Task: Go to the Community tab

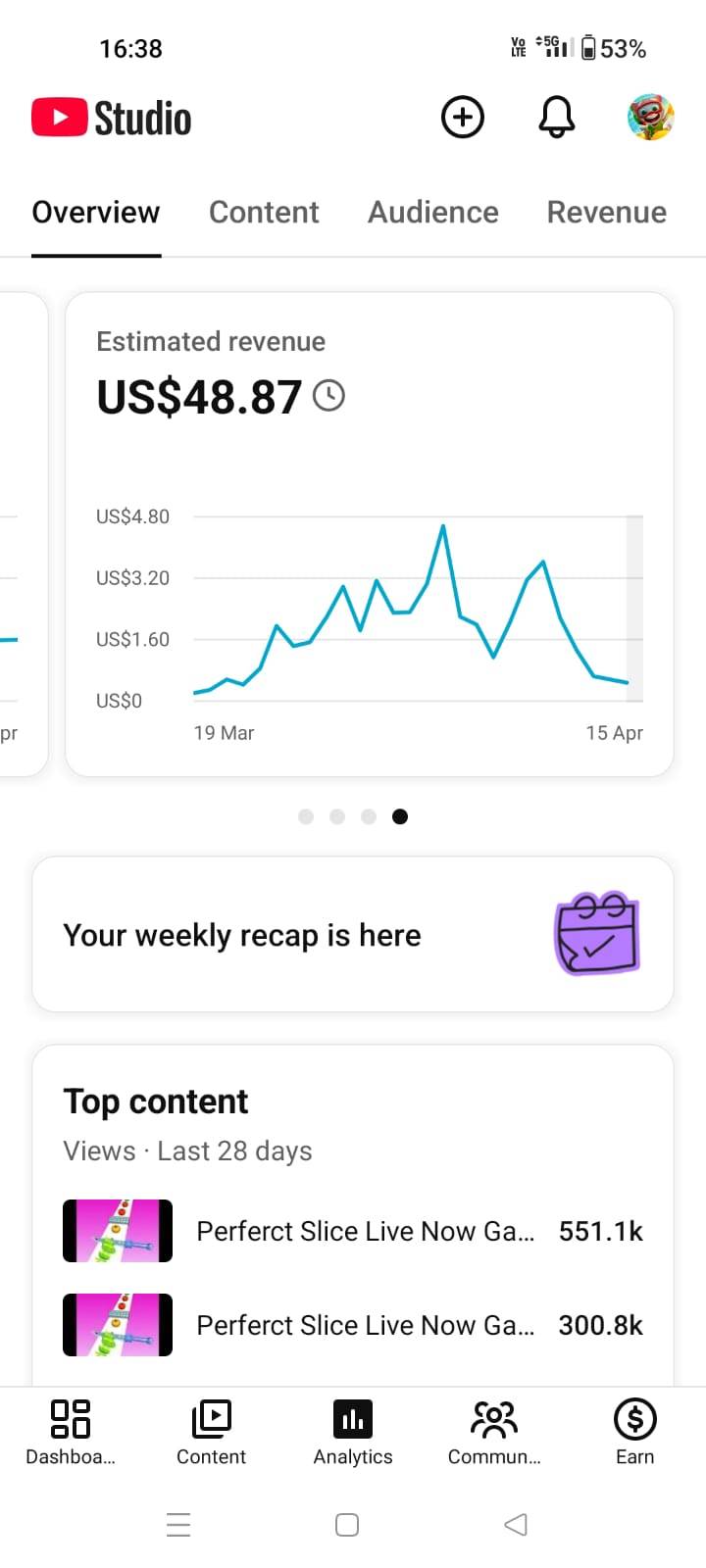Action: [494, 1431]
